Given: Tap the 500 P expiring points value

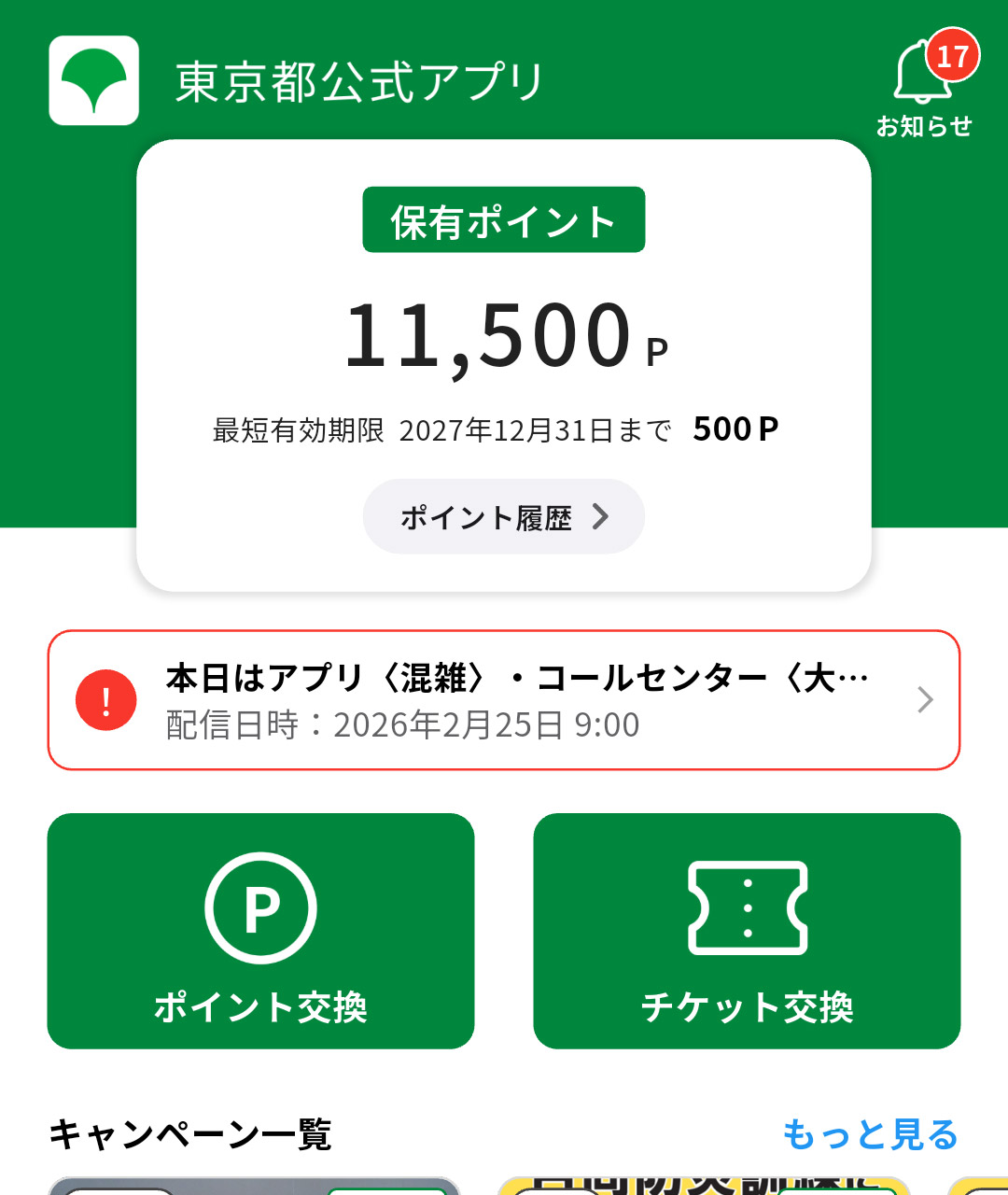Looking at the screenshot, I should 735,428.
